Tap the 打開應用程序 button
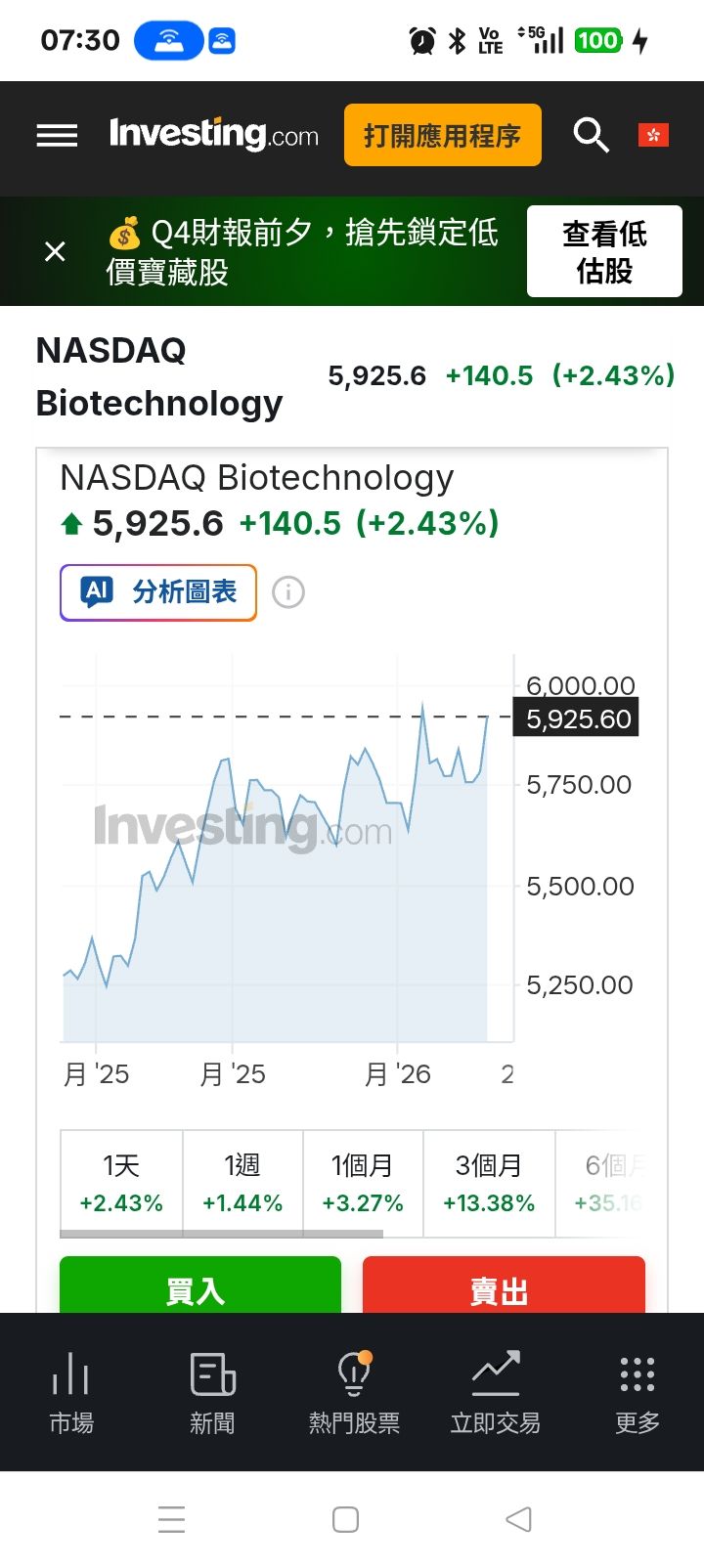The height and width of the screenshot is (1568, 704). click(x=442, y=135)
